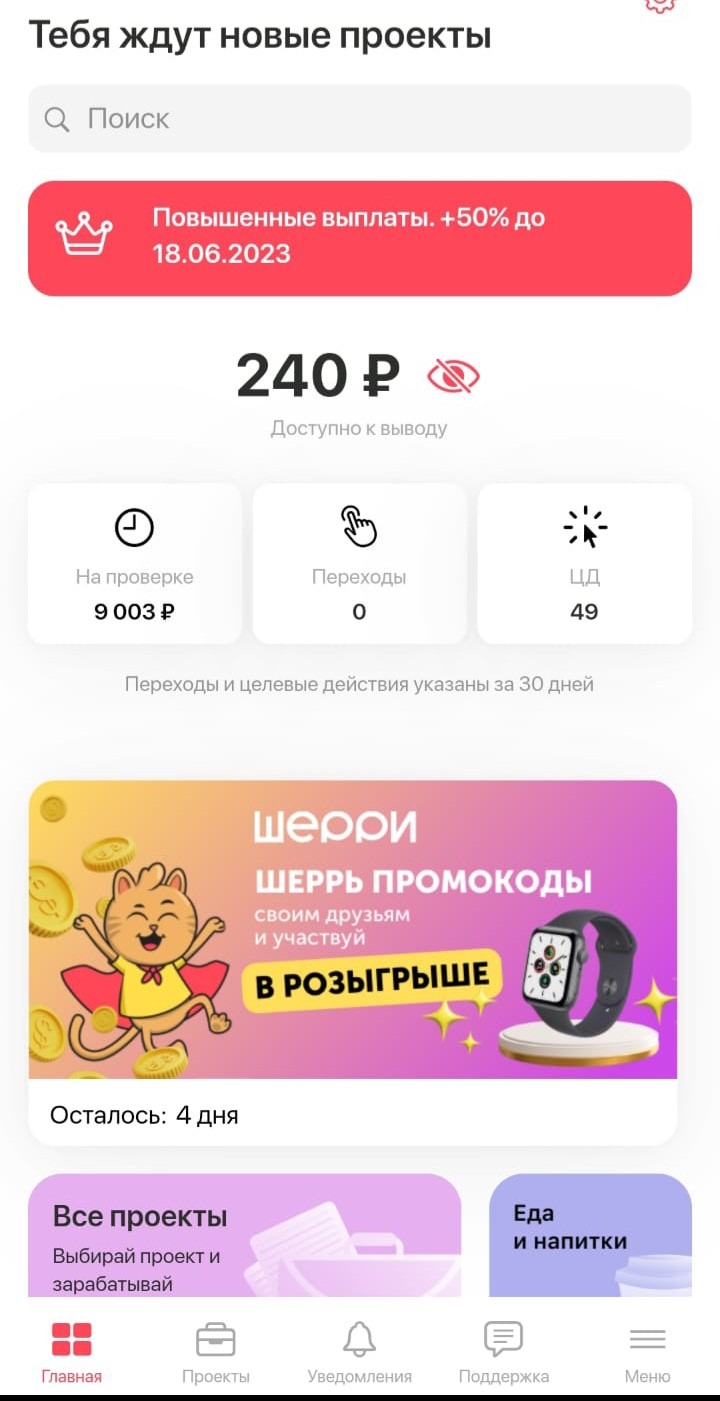
Task: Open the Повышенные выплаты +50% banner
Action: pyautogui.click(x=360, y=238)
